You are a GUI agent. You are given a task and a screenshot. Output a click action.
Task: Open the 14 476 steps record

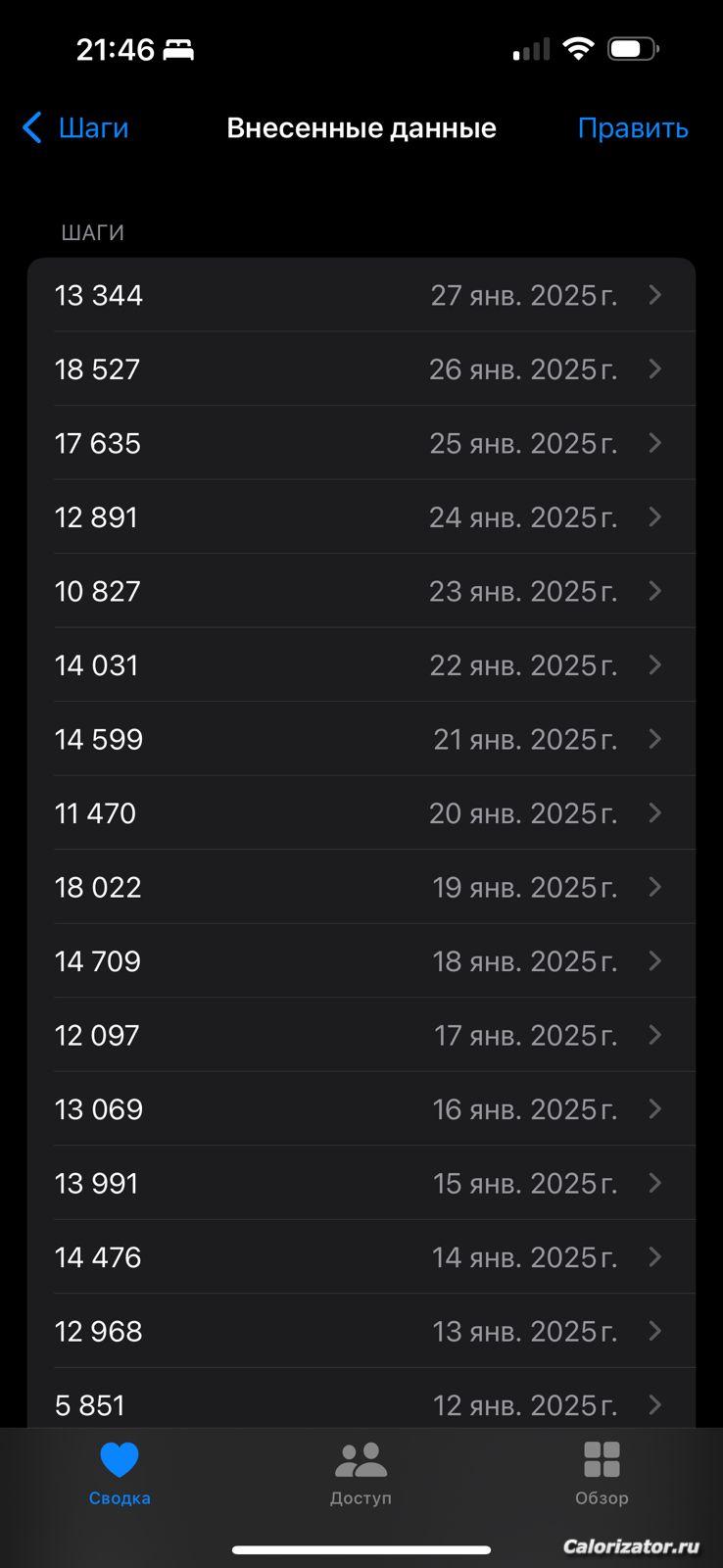coord(361,1257)
